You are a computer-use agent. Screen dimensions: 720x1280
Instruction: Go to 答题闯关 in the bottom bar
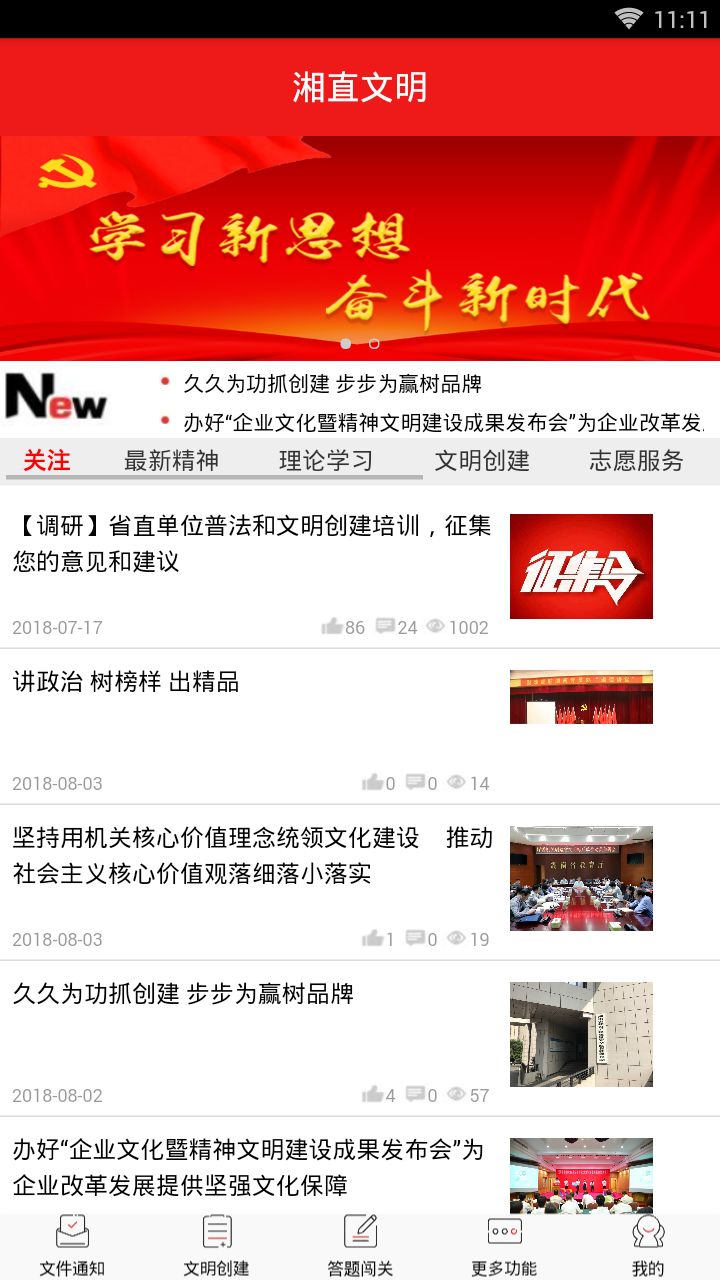click(360, 1246)
